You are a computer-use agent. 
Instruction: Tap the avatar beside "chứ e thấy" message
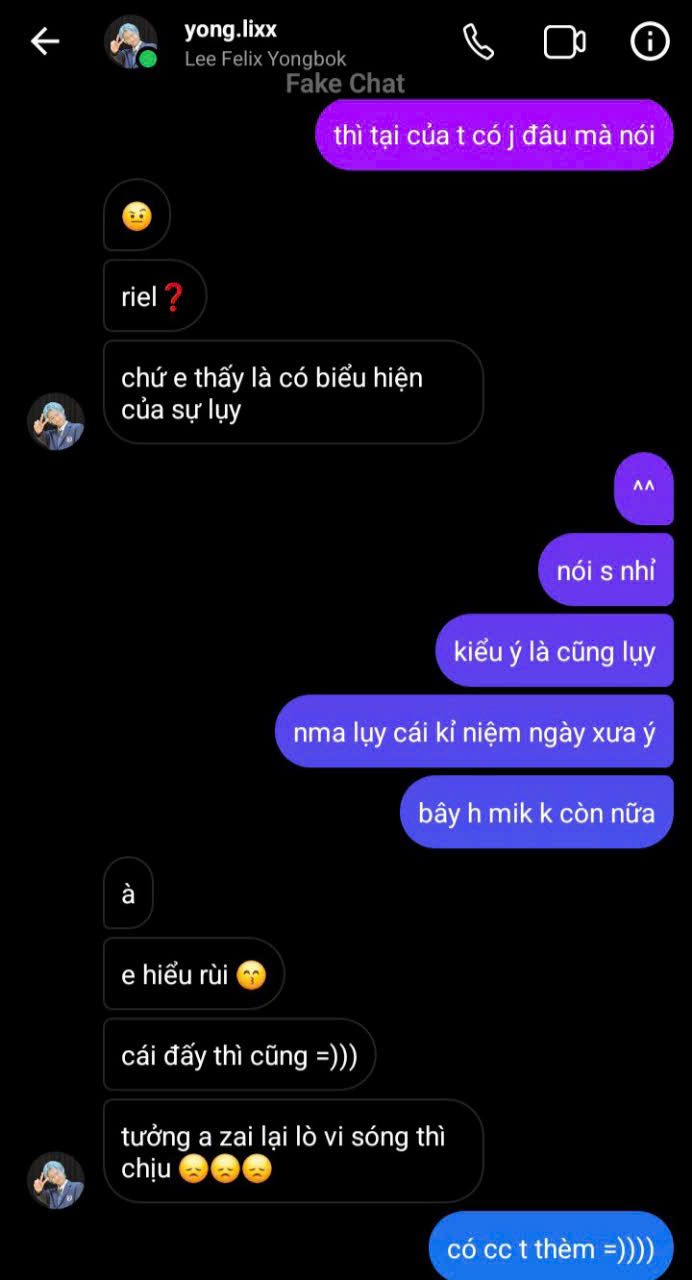point(56,421)
